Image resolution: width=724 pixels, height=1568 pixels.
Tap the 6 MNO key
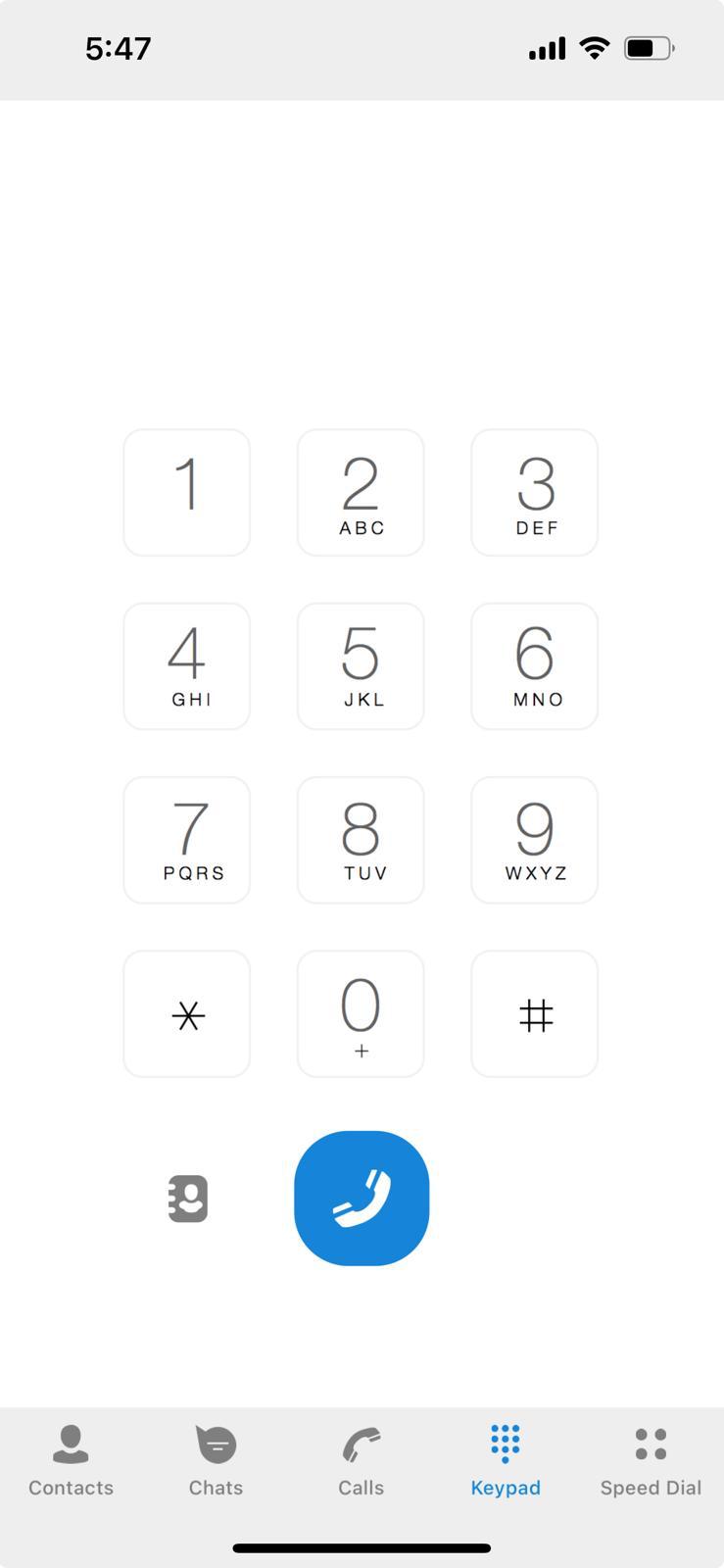coord(535,666)
